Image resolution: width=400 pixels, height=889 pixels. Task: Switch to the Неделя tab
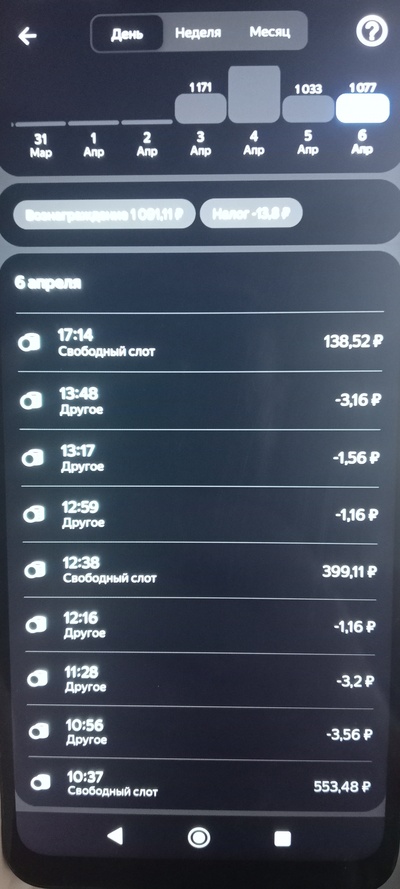point(198,33)
